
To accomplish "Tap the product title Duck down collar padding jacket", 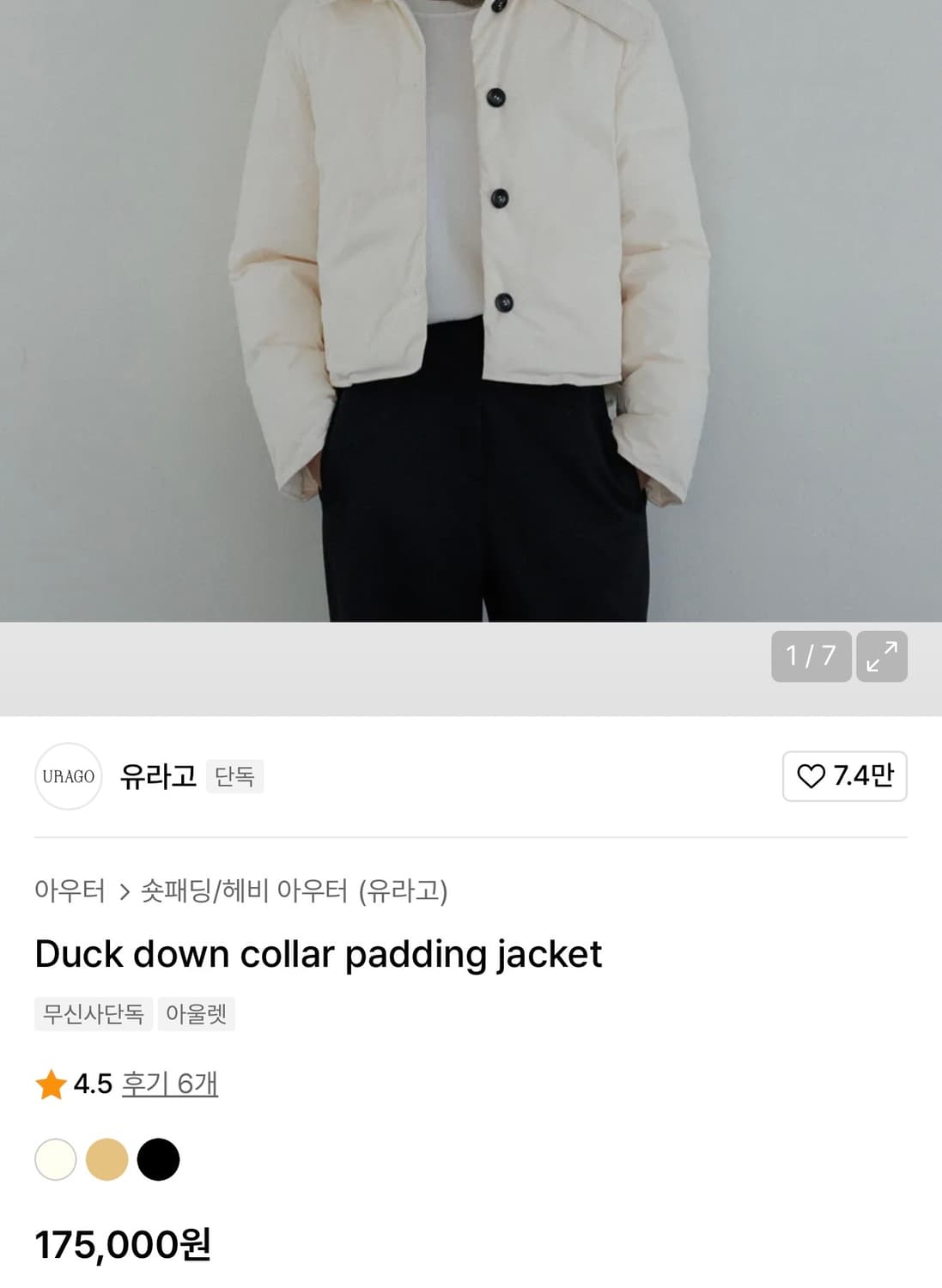I will point(316,953).
